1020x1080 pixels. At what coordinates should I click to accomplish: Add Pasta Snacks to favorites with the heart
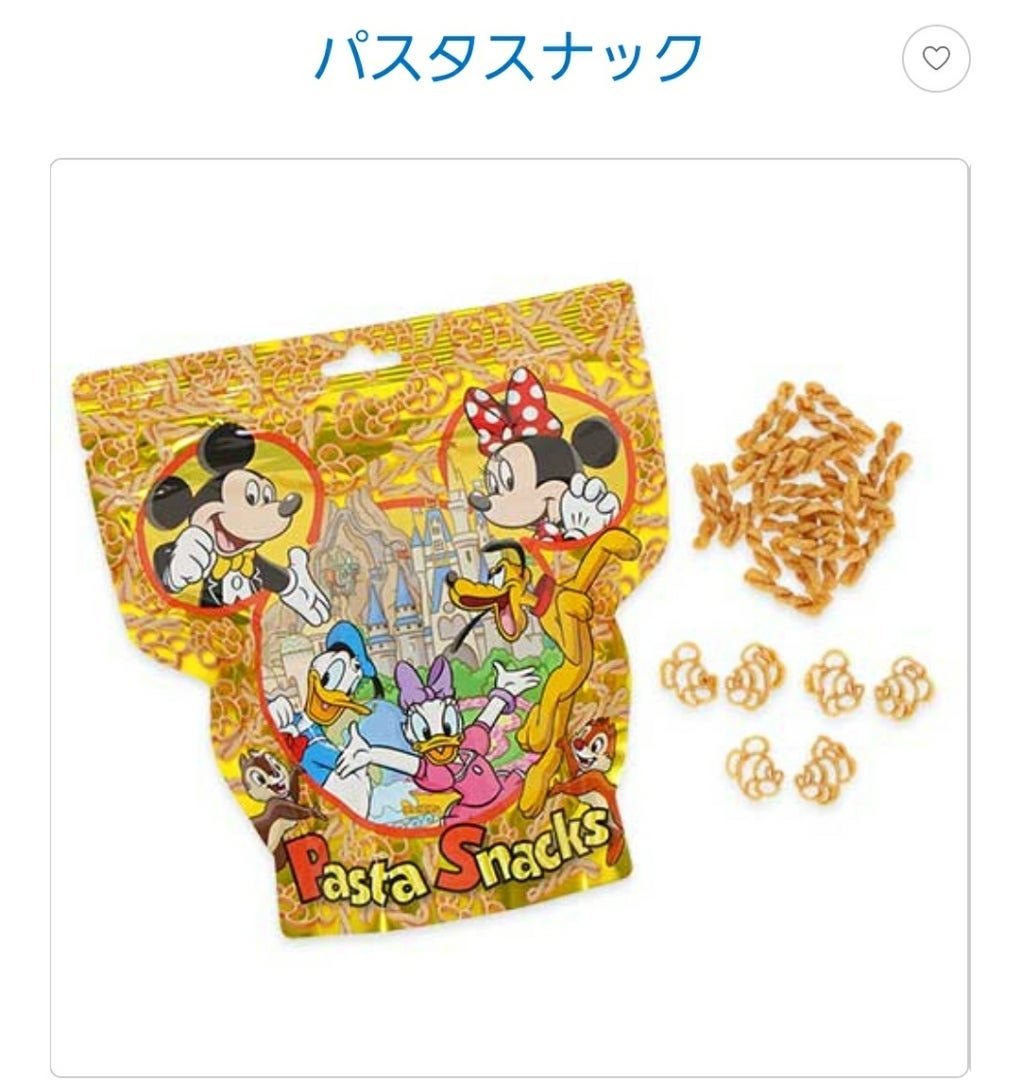[x=936, y=60]
